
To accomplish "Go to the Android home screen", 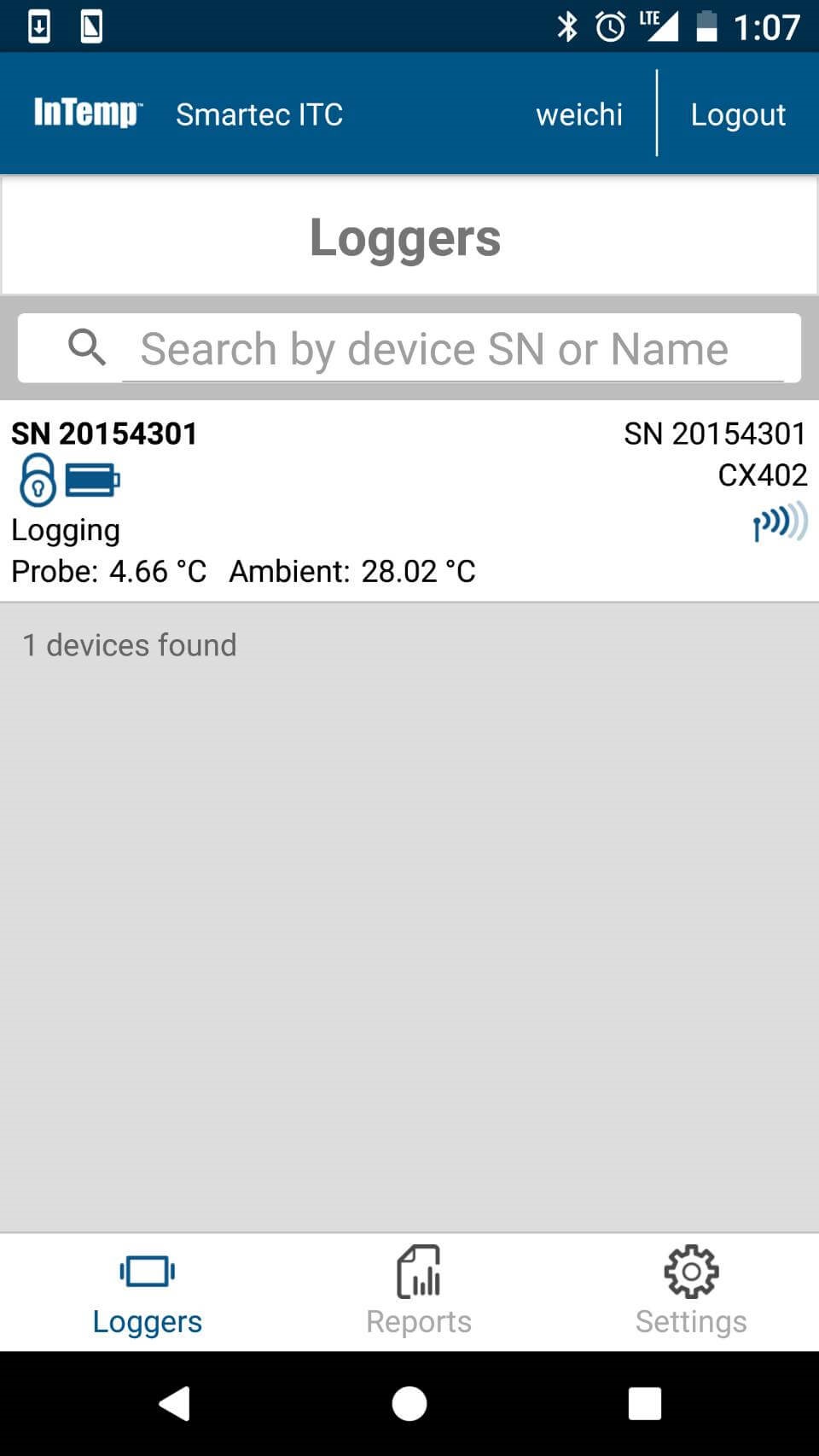I will (x=409, y=1404).
